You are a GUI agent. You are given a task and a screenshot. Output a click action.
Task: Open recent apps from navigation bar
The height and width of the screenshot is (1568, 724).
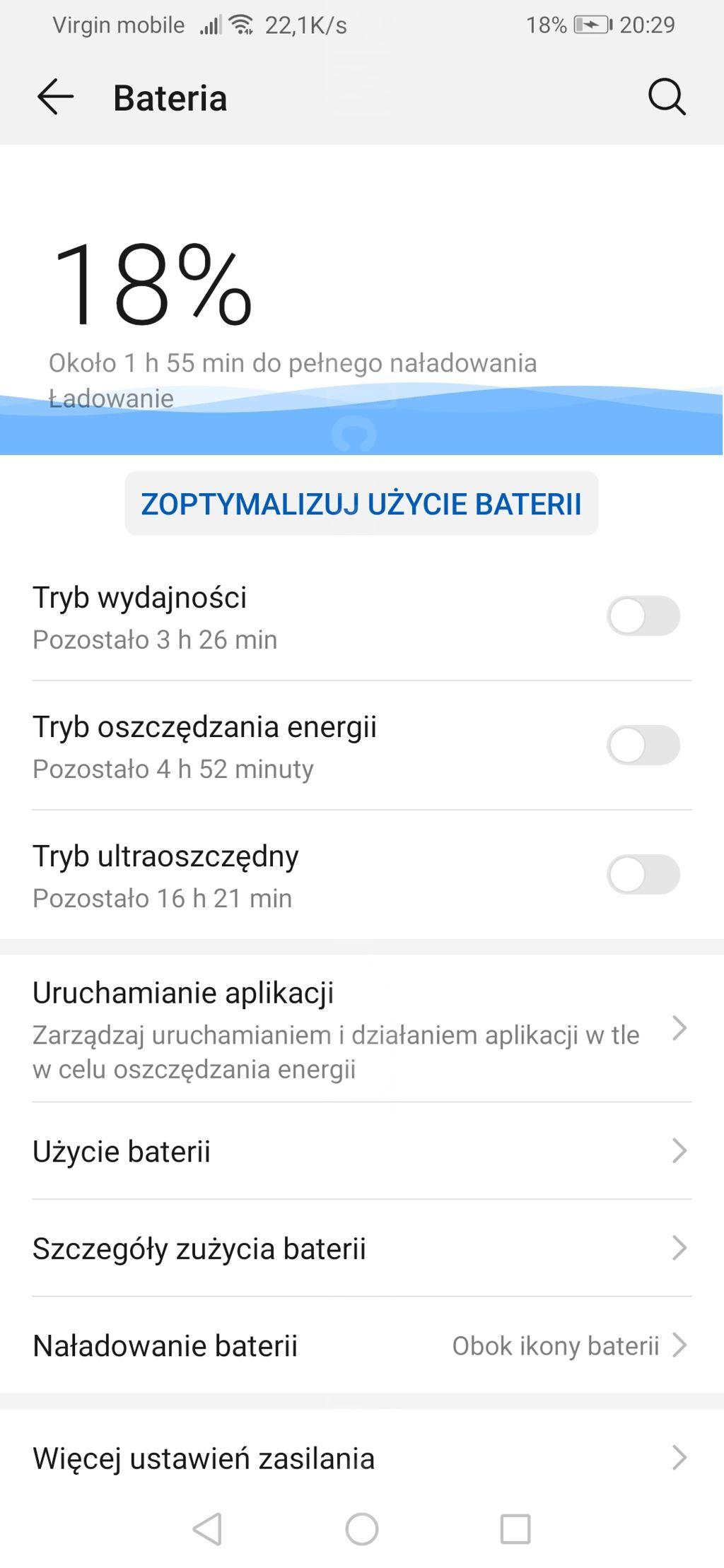coord(515,1529)
